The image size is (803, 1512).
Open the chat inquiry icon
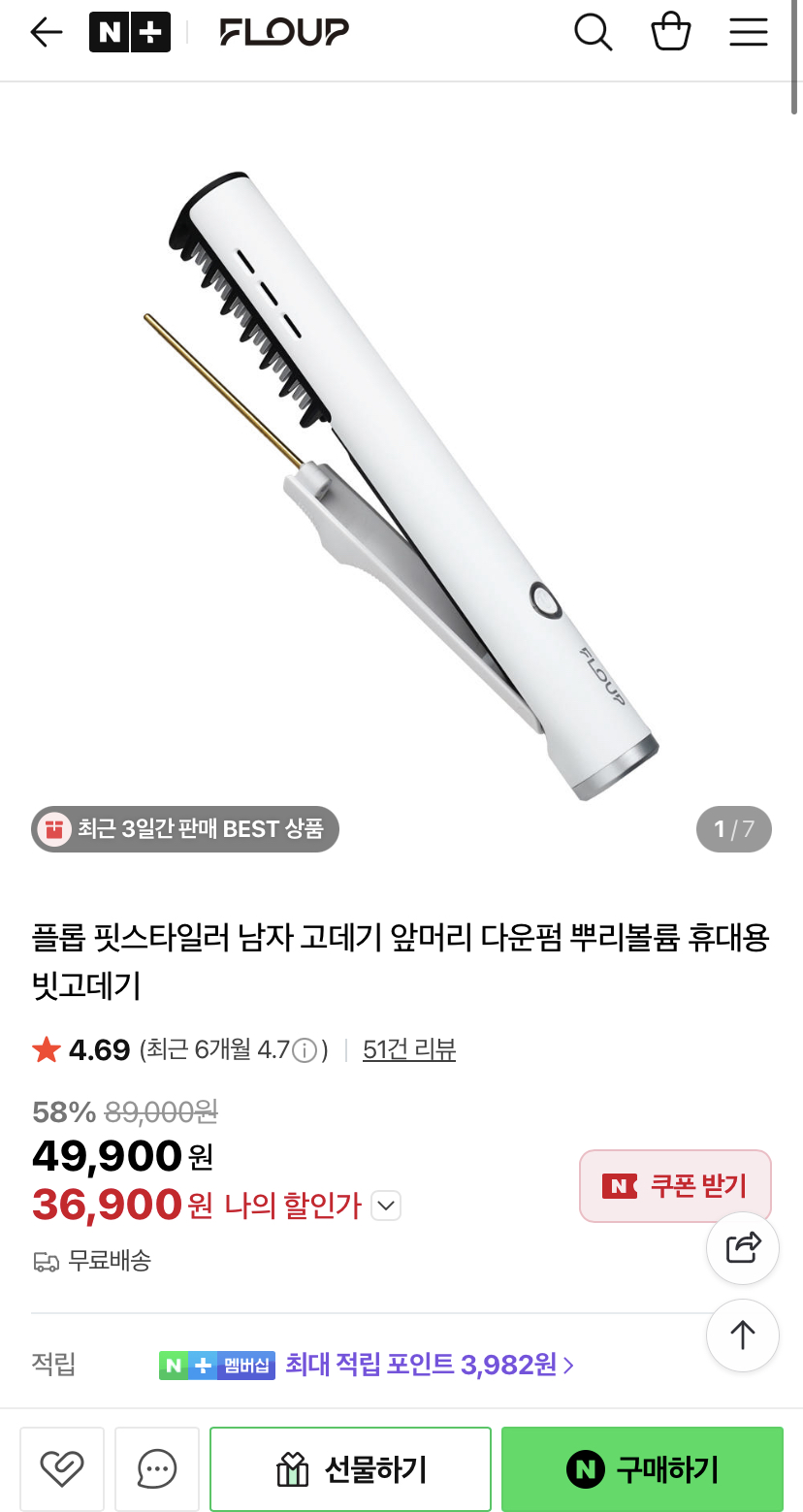[157, 1469]
